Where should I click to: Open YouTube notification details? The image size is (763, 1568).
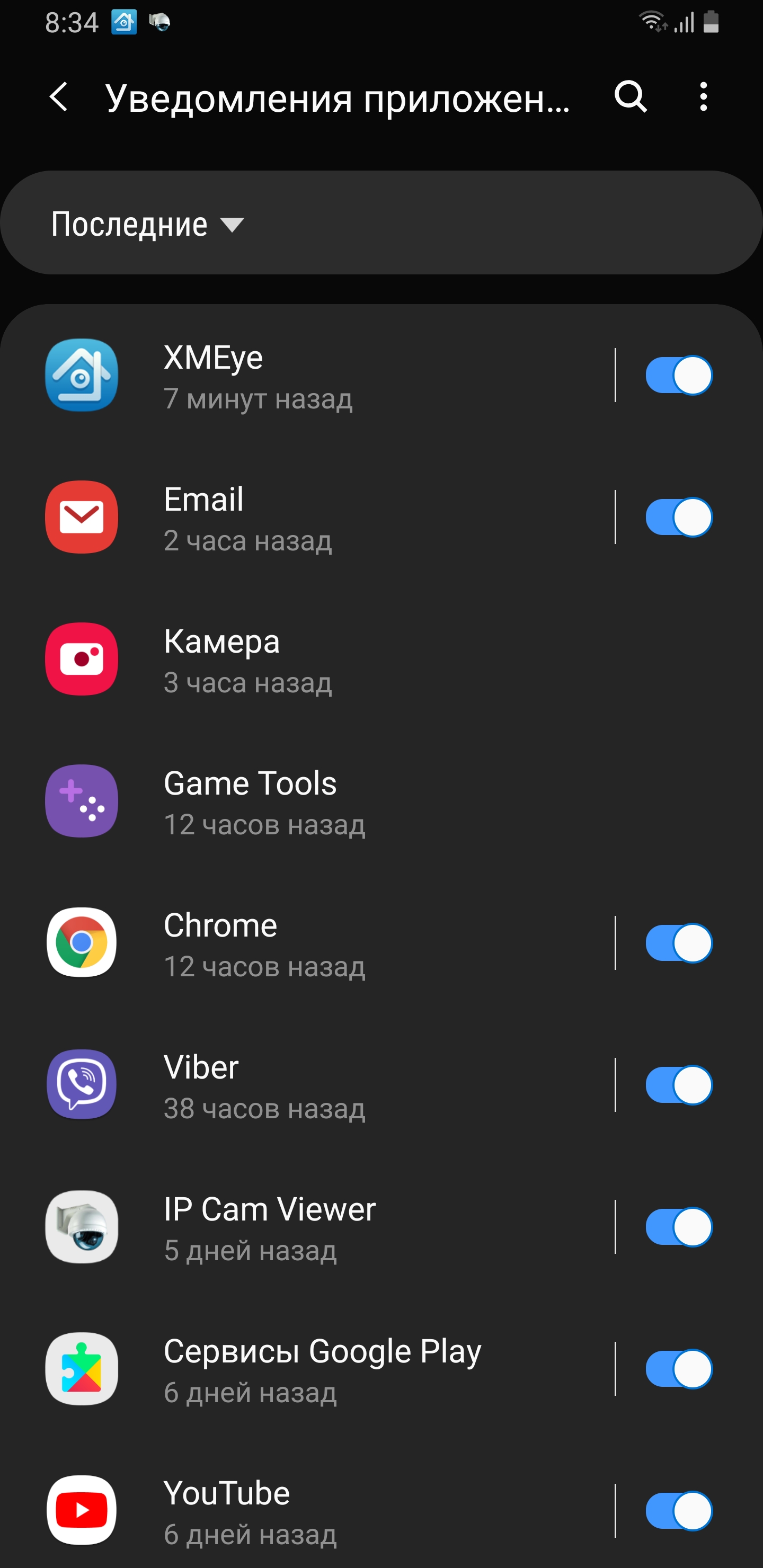click(305, 1511)
